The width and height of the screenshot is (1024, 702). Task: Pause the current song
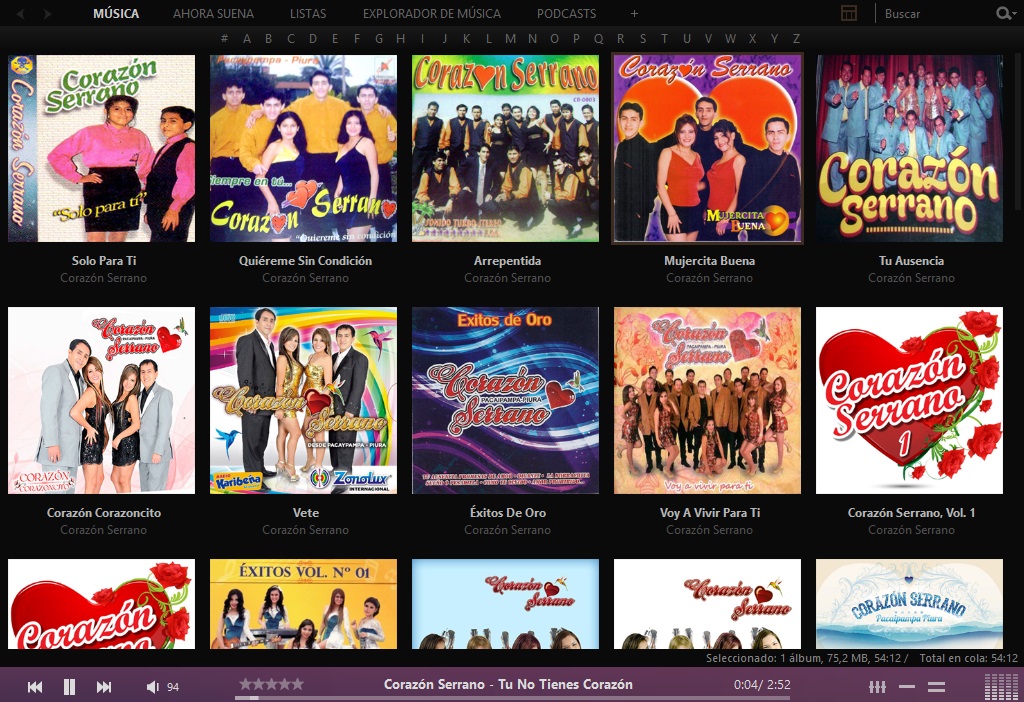tap(70, 687)
